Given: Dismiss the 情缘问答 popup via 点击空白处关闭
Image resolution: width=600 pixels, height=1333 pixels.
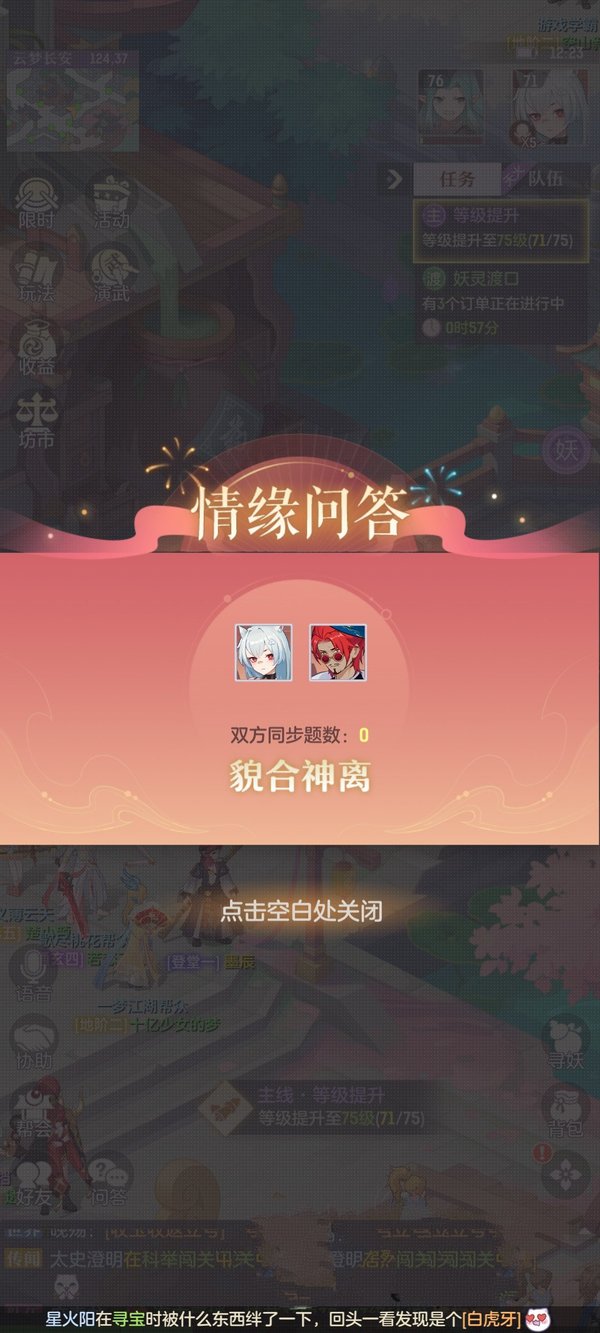Looking at the screenshot, I should tap(301, 911).
